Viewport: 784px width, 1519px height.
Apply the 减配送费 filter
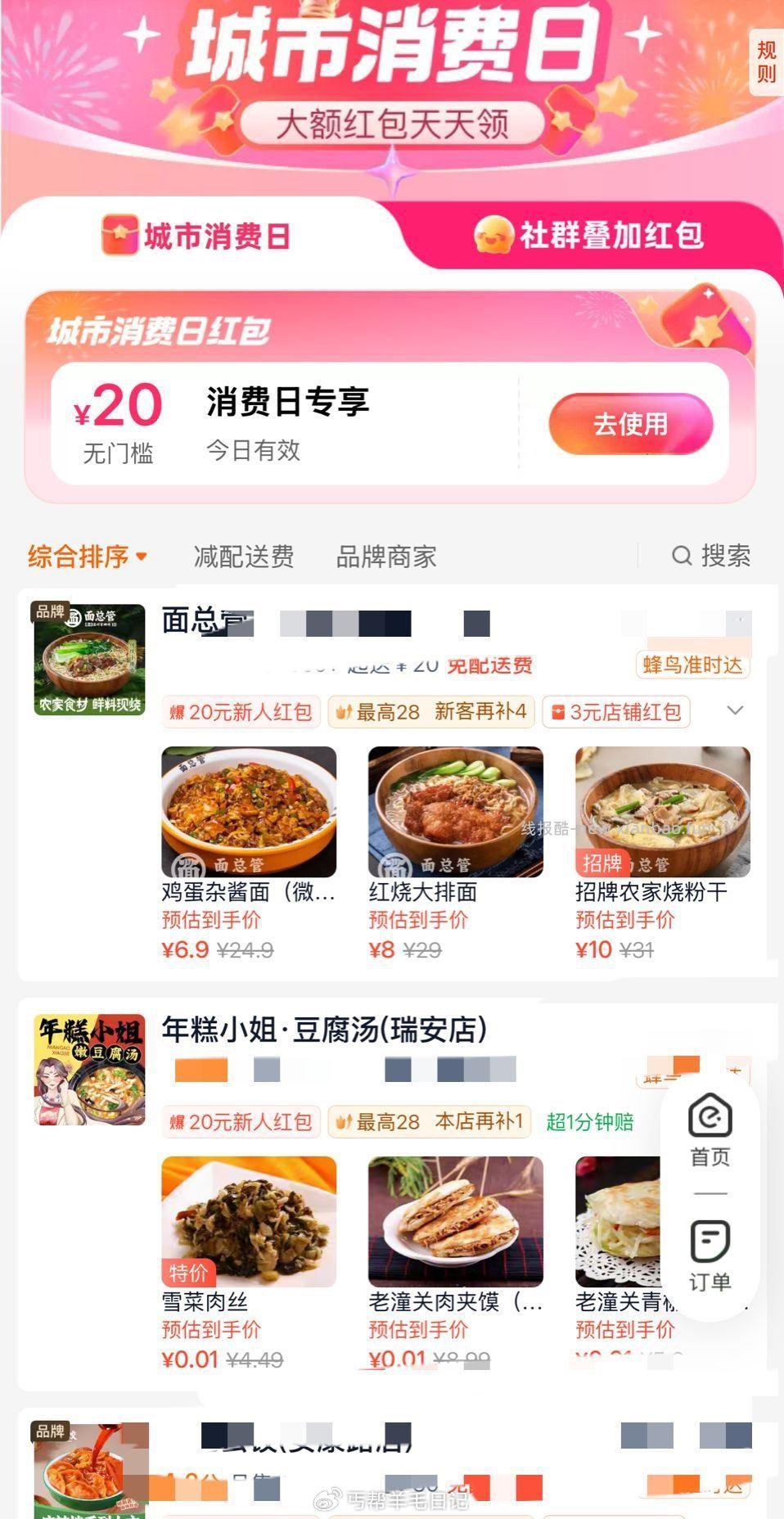tap(243, 557)
